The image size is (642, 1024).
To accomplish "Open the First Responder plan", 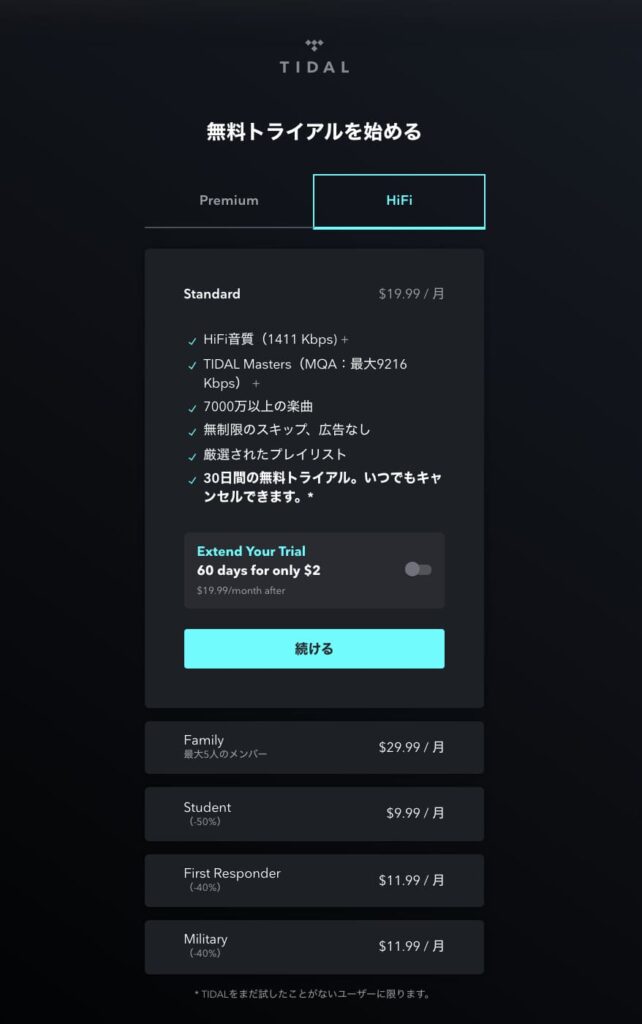I will (314, 880).
